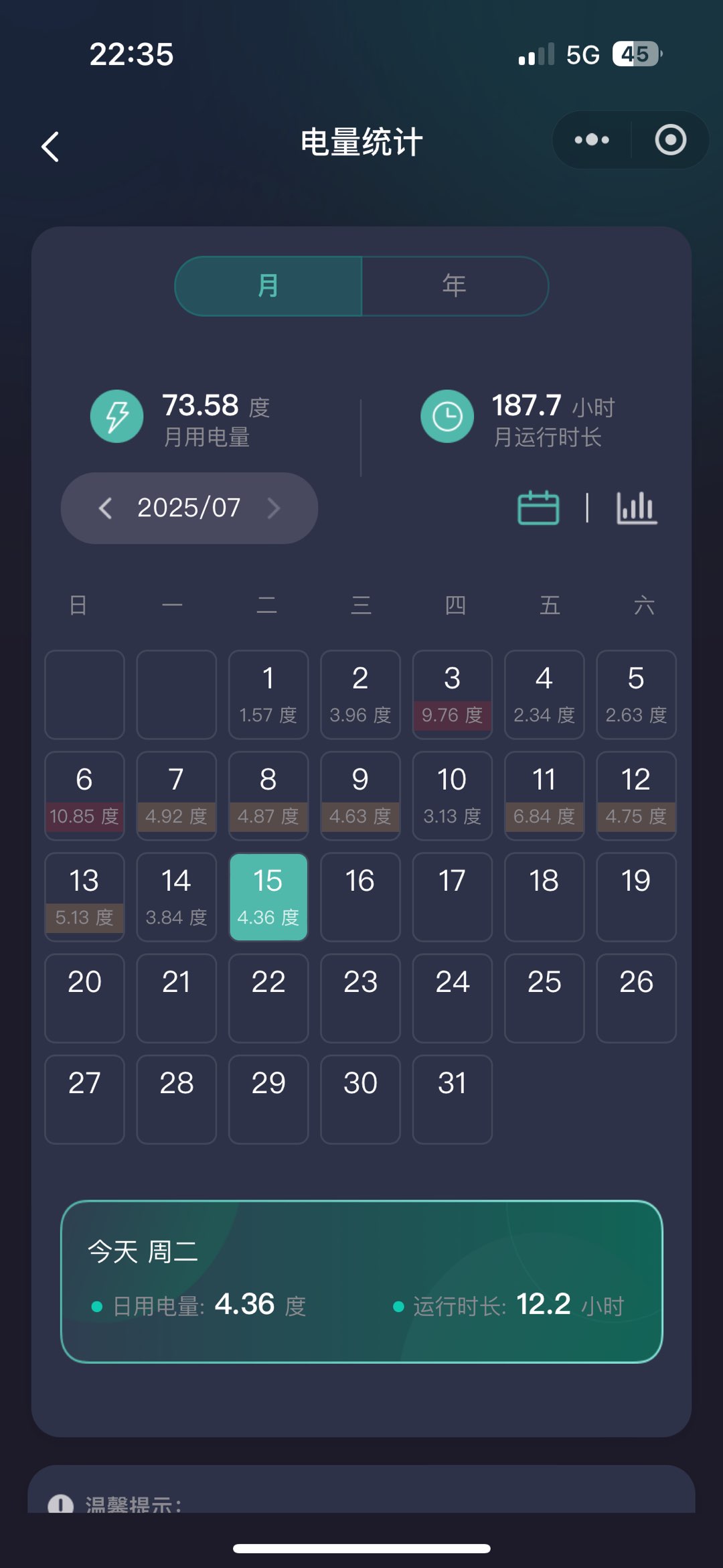This screenshot has height=1568, width=723.
Task: Select day 15 with 4.36 度
Action: click(268, 897)
